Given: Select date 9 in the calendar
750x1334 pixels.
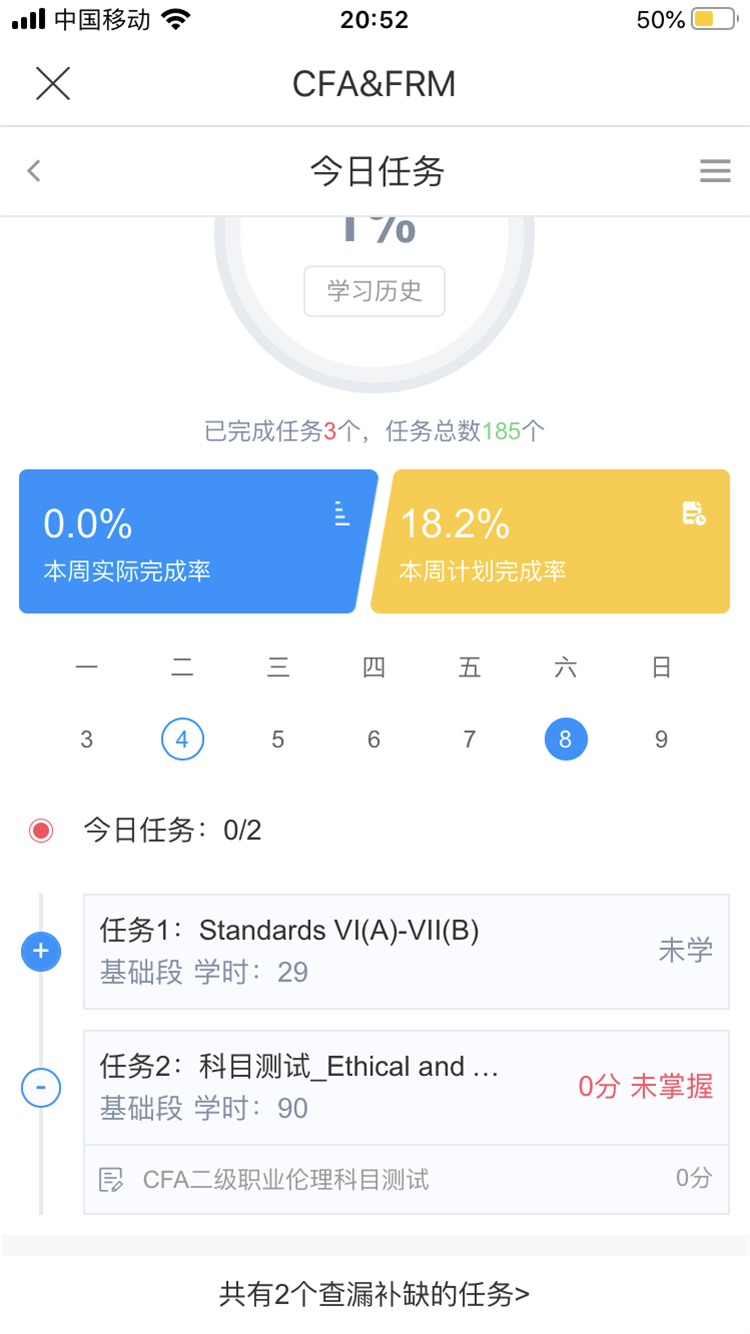Looking at the screenshot, I should (x=661, y=740).
